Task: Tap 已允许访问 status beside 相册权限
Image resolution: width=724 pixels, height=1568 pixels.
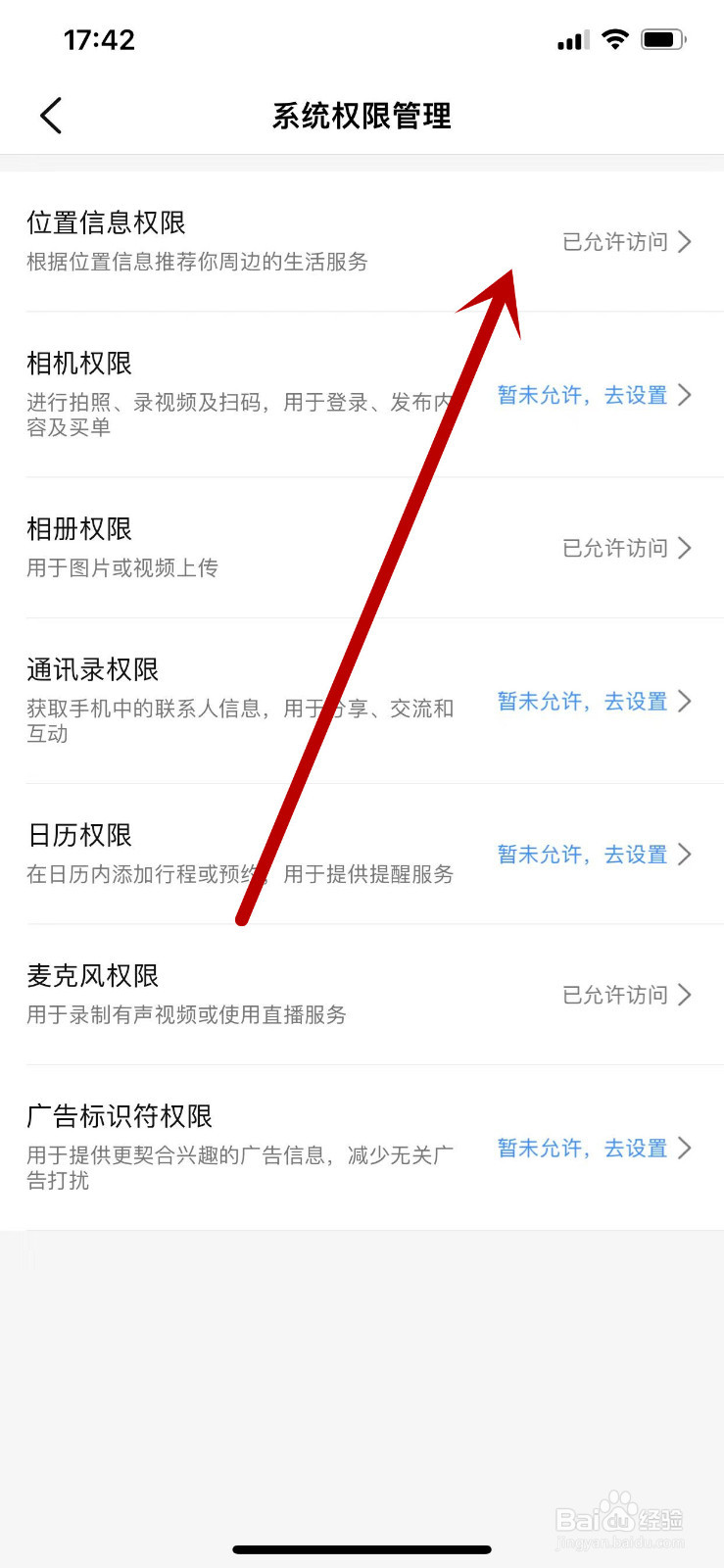Action: pyautogui.click(x=614, y=548)
